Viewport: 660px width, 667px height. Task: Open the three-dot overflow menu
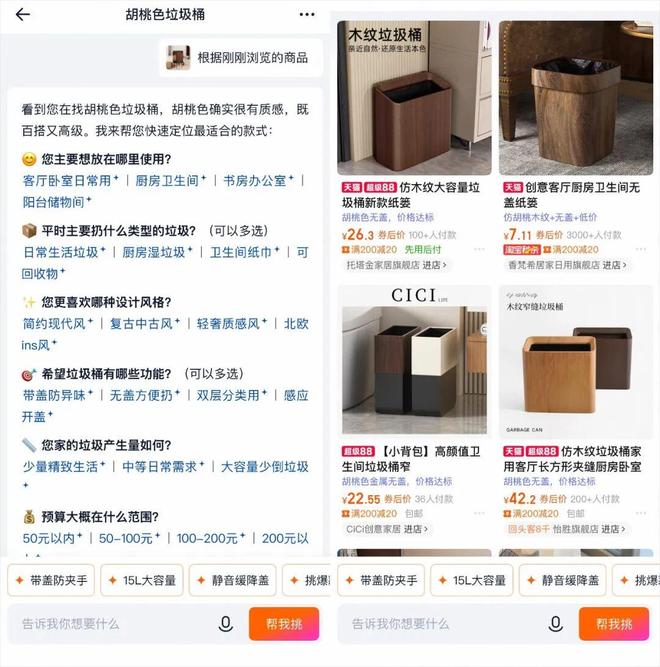click(x=307, y=14)
